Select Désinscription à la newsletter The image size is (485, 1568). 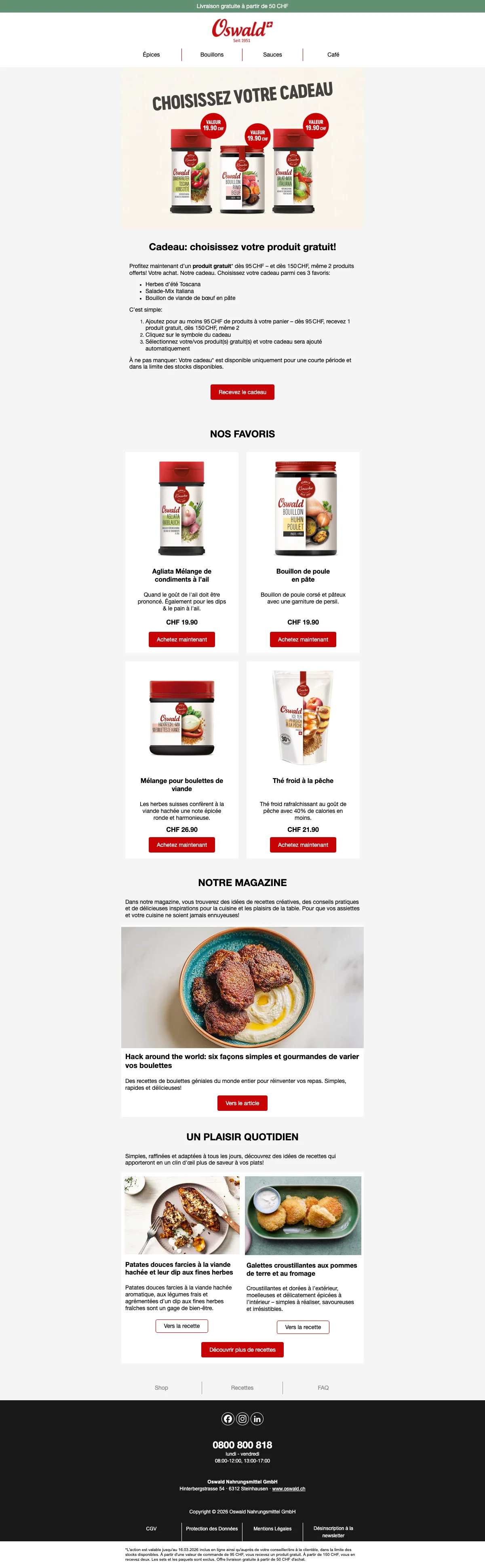point(333,1531)
